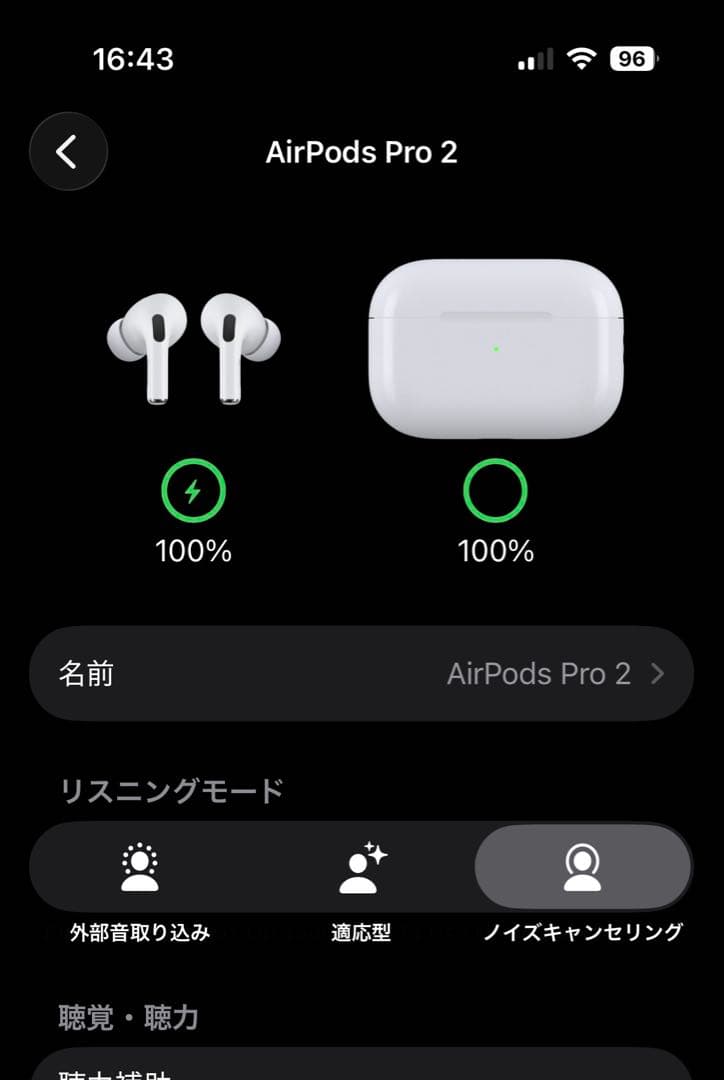Expand the AirPods Pro 2 name row
Screen dimensions: 724x1080
click(x=360, y=674)
